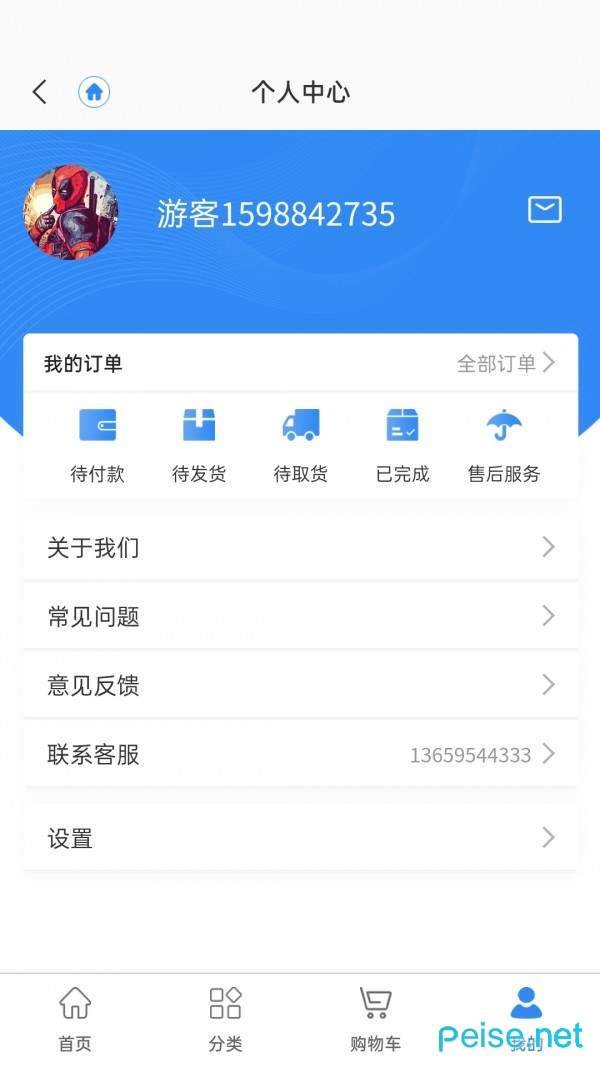Tap the home icon in the header
600x1067 pixels.
coord(94,93)
